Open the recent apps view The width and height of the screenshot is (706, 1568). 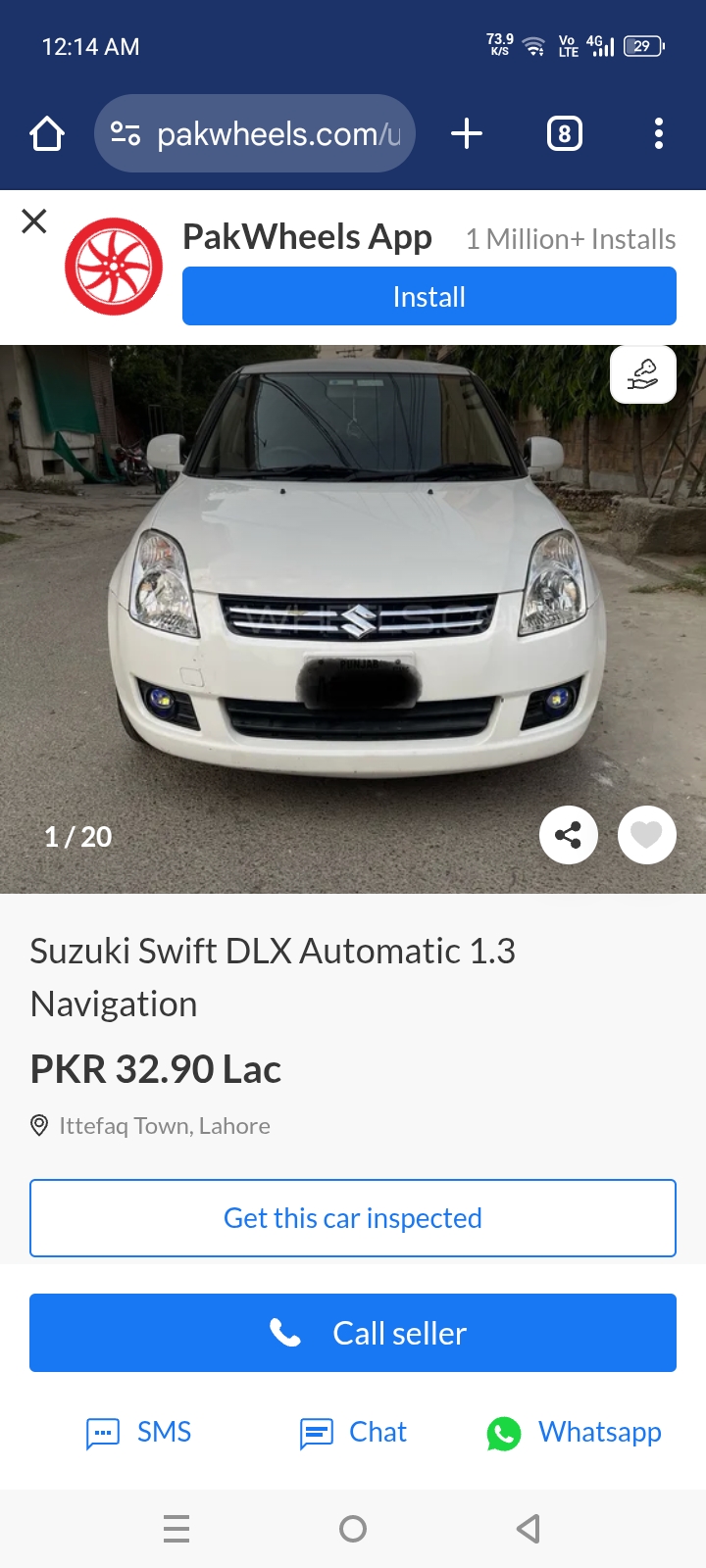click(x=176, y=1529)
